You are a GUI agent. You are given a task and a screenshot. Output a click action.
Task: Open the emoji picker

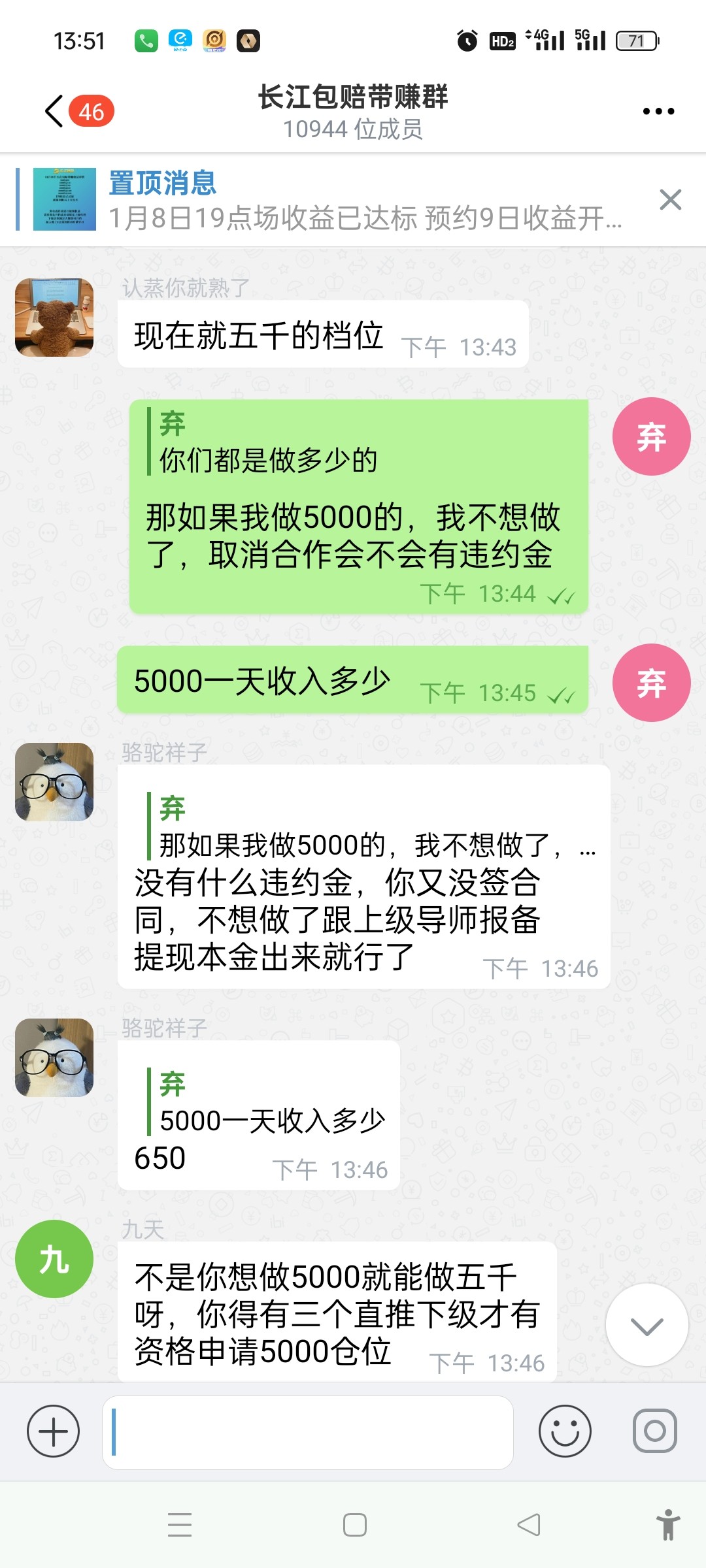point(565,1431)
